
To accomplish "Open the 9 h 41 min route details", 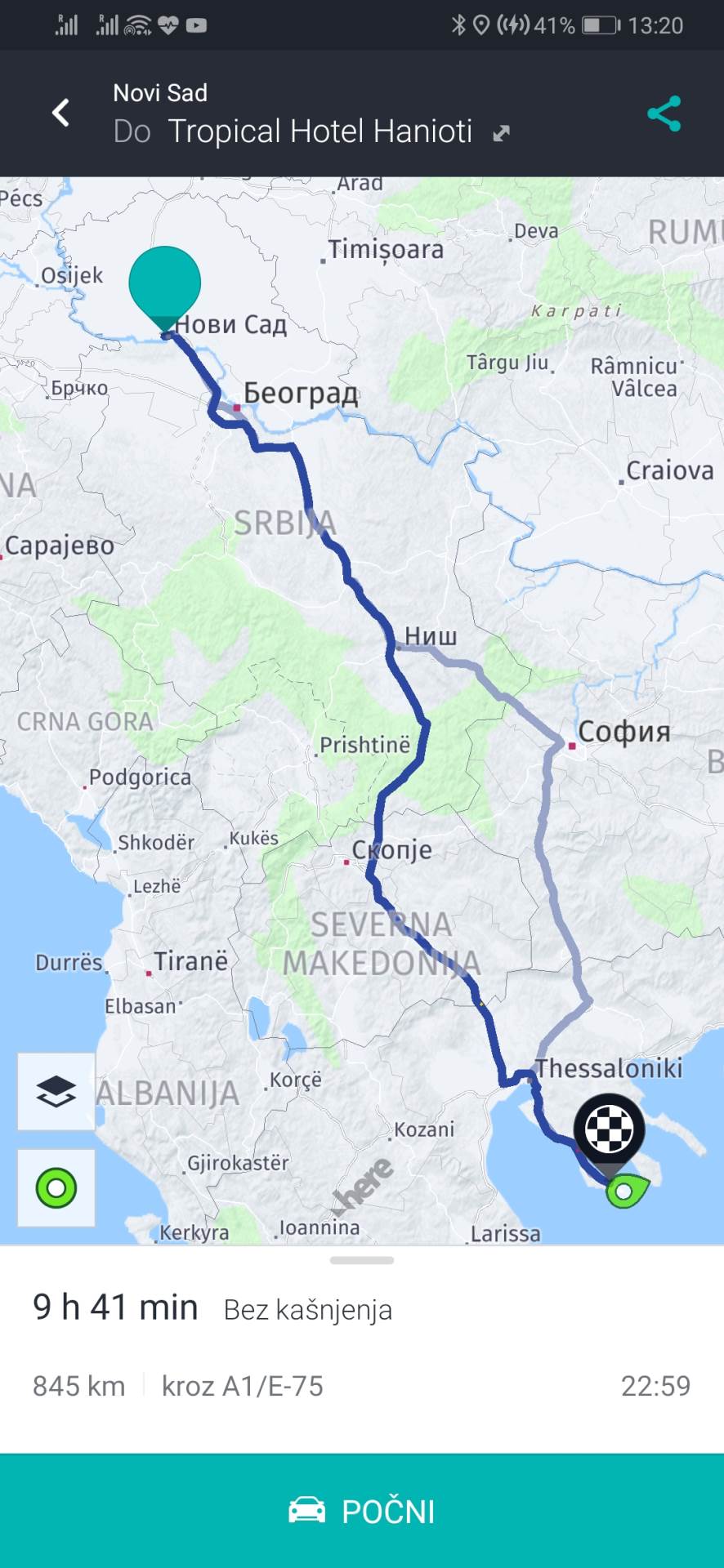I will [116, 1307].
